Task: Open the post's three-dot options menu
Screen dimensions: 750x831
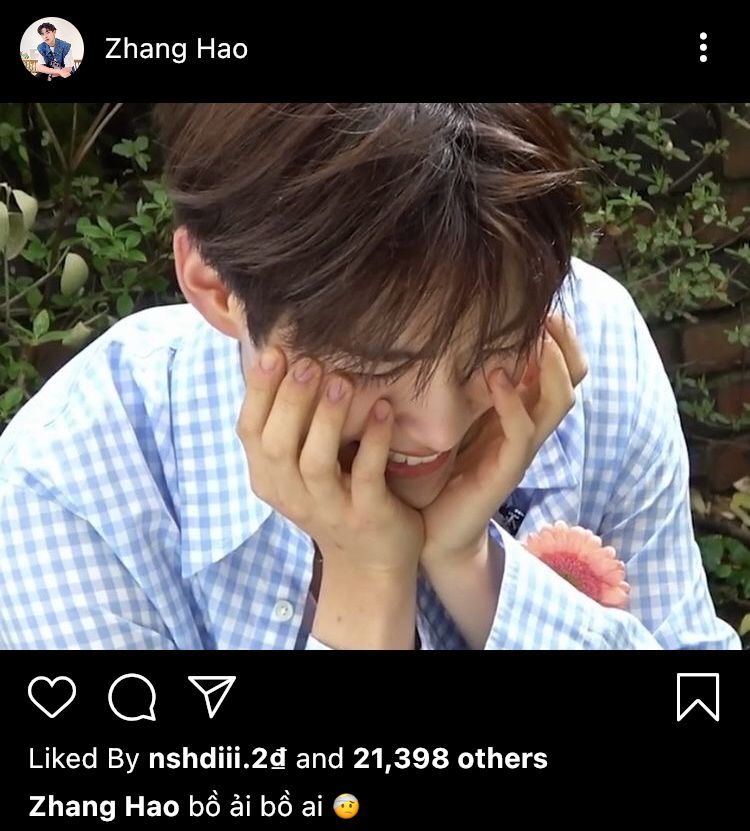Action: 704,47
